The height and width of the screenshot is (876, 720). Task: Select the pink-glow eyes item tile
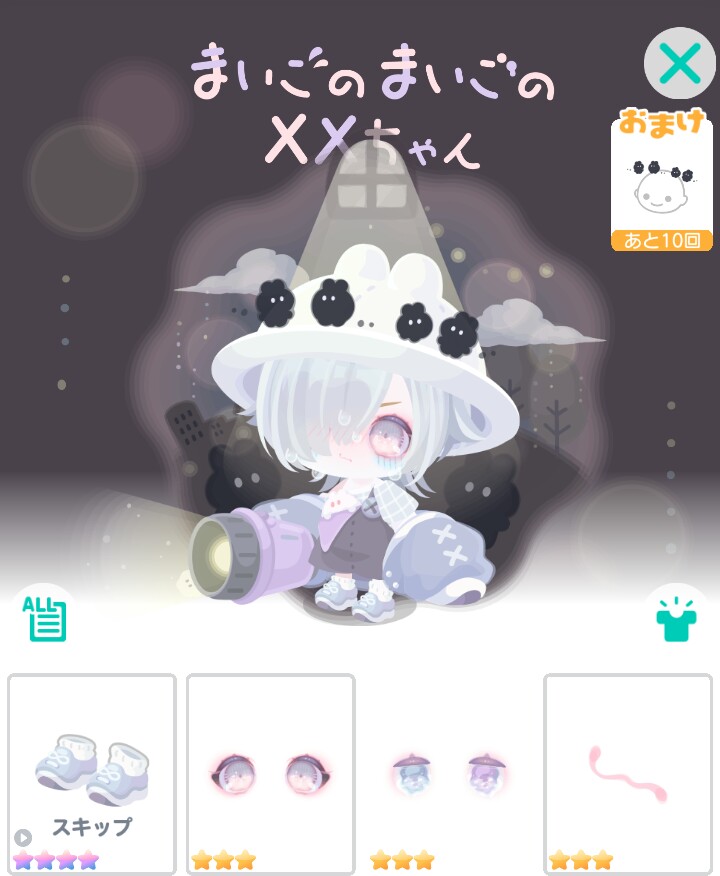[x=271, y=774]
